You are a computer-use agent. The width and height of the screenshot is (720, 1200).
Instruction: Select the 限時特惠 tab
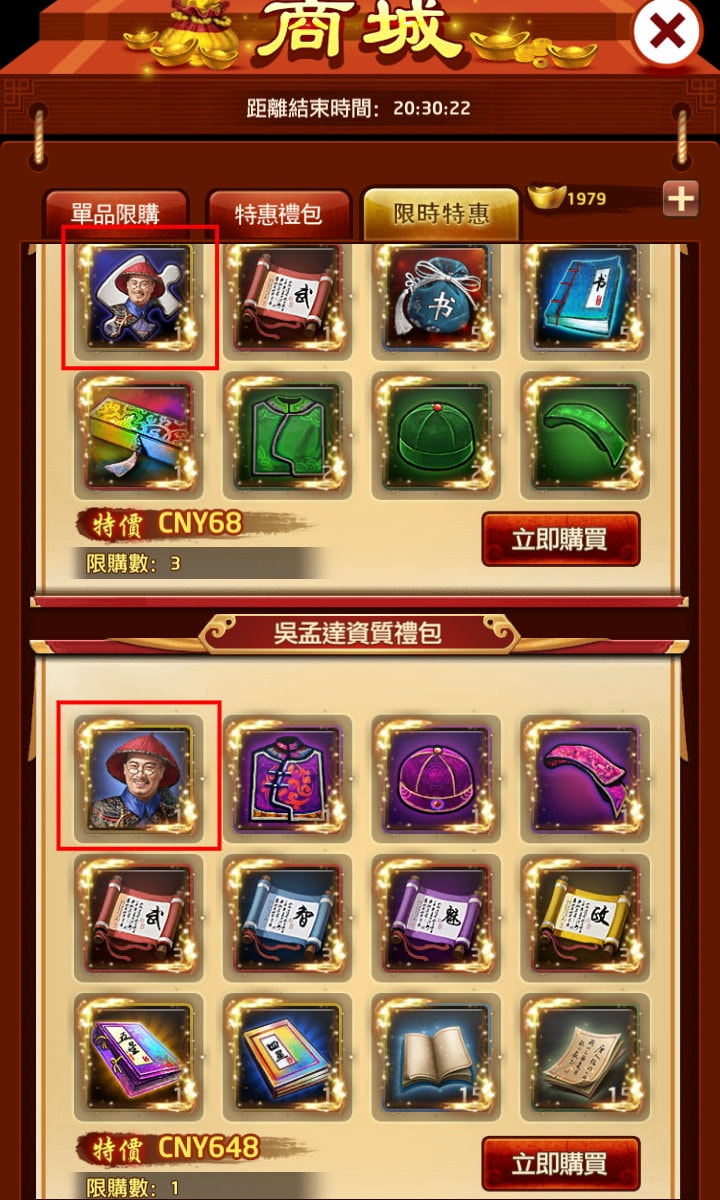(x=441, y=214)
